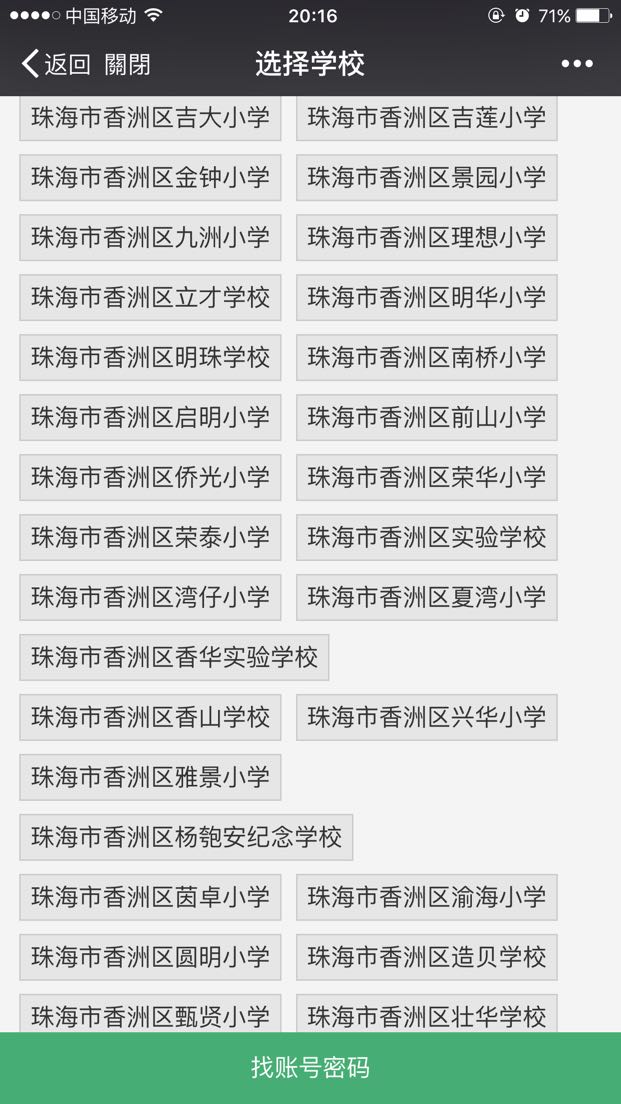Screen dimensions: 621x1104
Task: Choose 珠海市香洲区明华小学
Action: tap(427, 297)
